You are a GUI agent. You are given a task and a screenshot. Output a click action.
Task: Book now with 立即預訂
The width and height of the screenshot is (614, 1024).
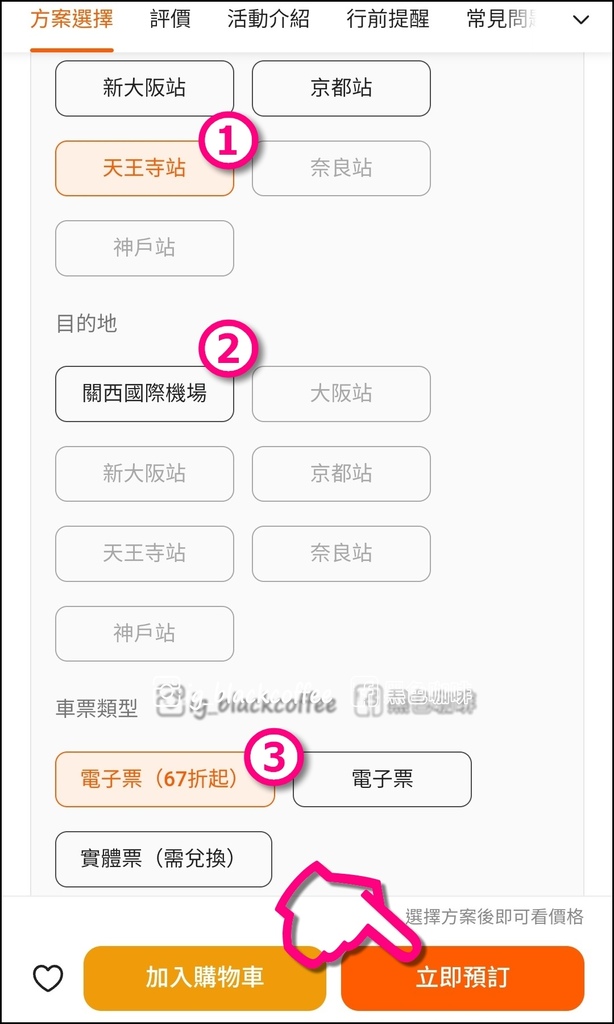coord(462,978)
